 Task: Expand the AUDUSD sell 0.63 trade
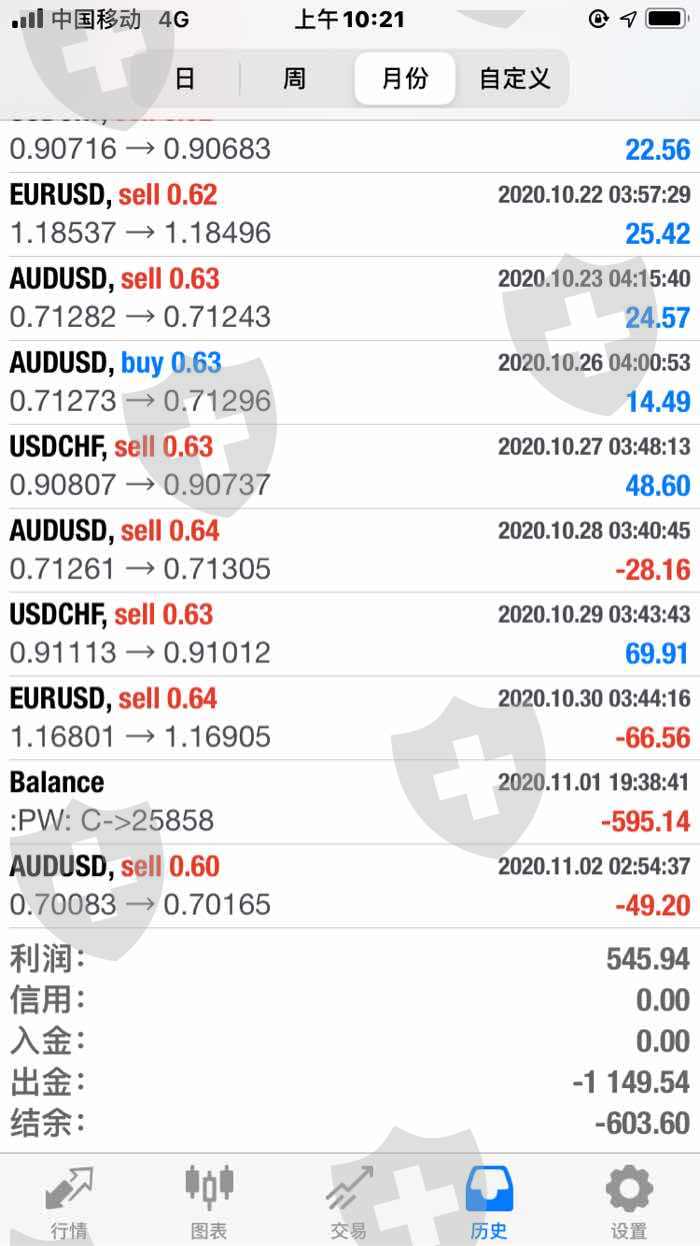pos(350,298)
